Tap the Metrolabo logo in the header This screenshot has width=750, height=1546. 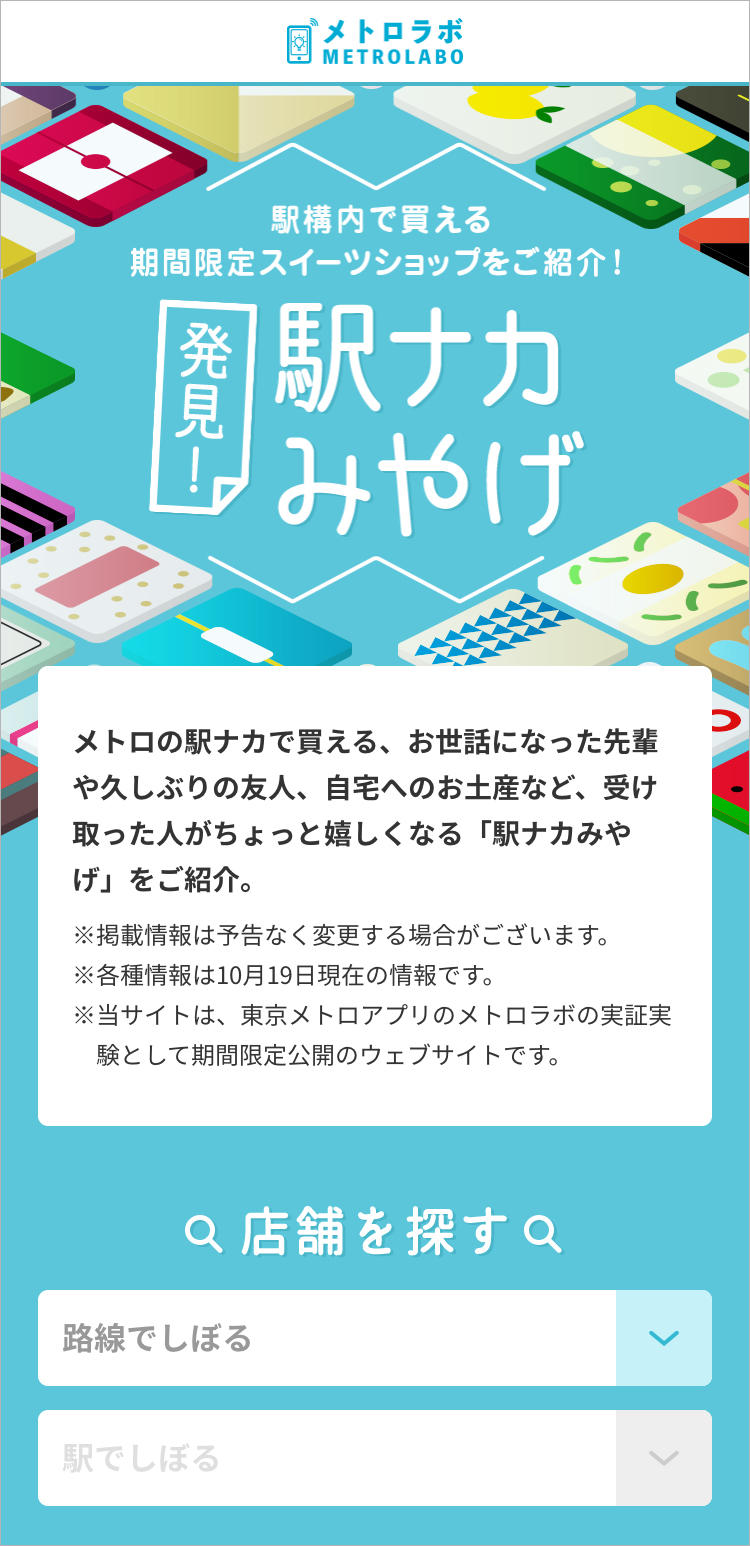pos(375,42)
